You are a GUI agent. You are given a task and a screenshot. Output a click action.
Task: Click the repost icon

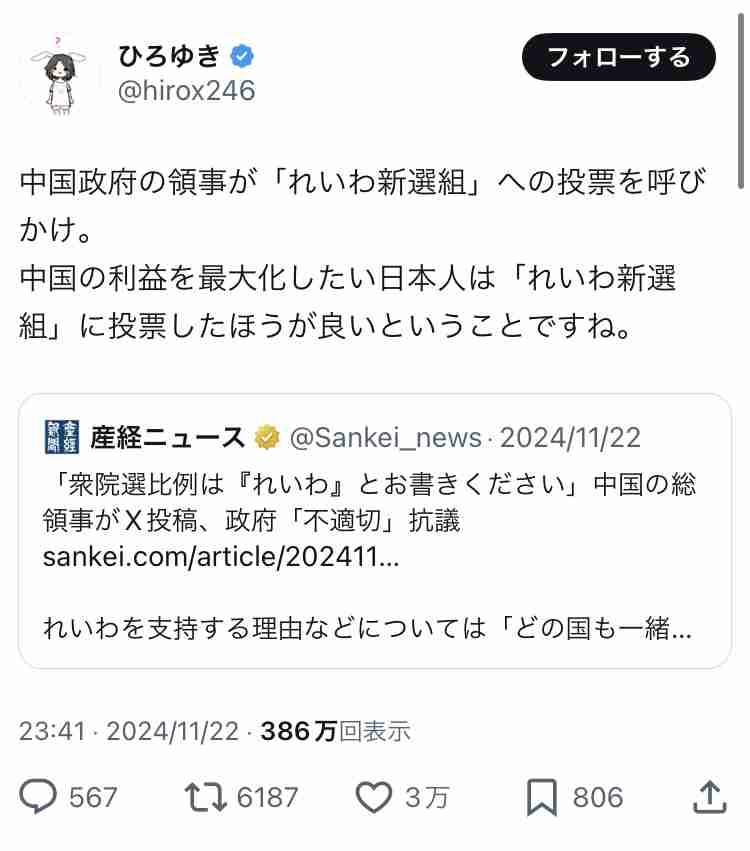coord(203,797)
